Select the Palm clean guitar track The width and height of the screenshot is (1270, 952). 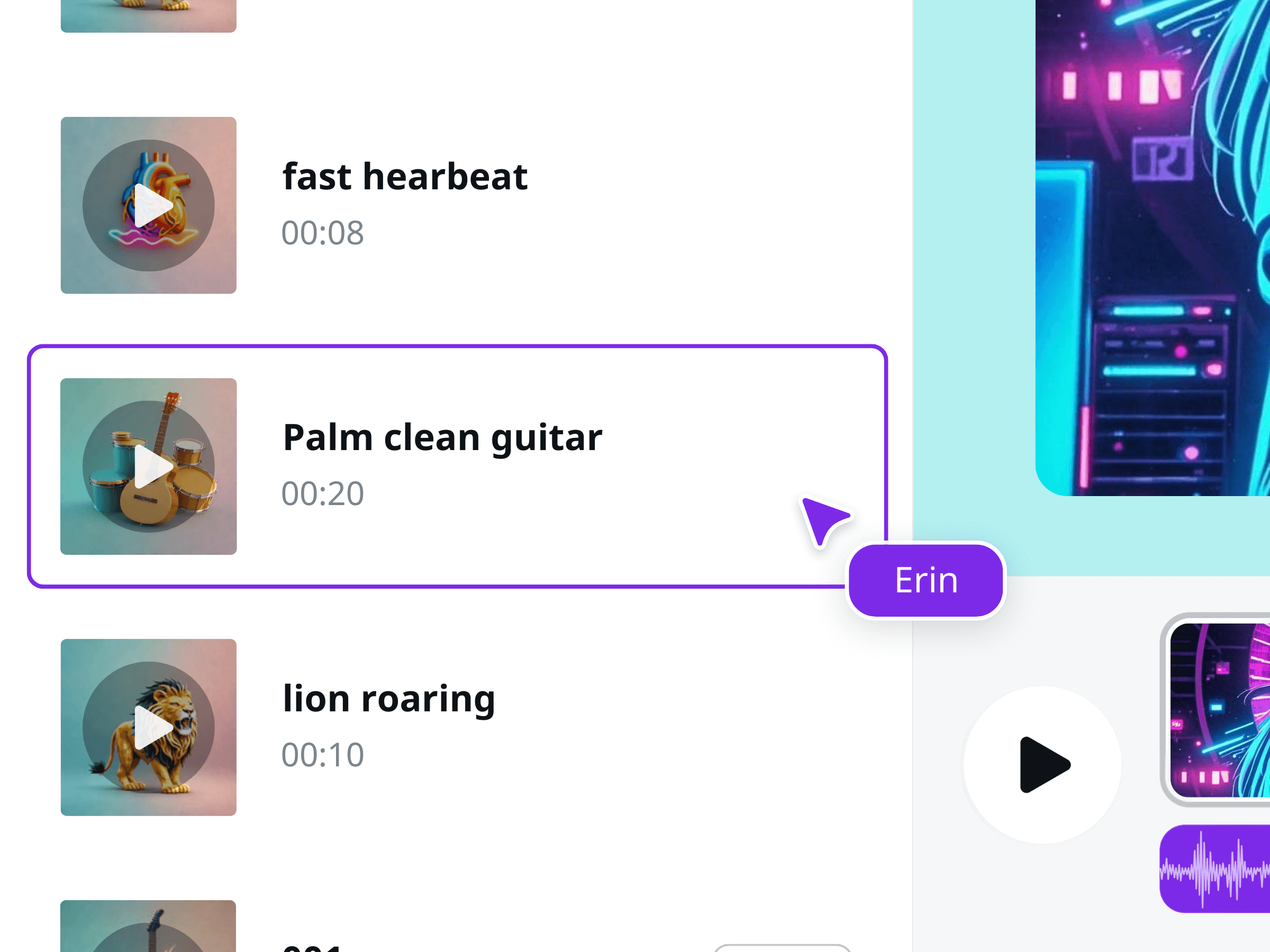pos(442,438)
